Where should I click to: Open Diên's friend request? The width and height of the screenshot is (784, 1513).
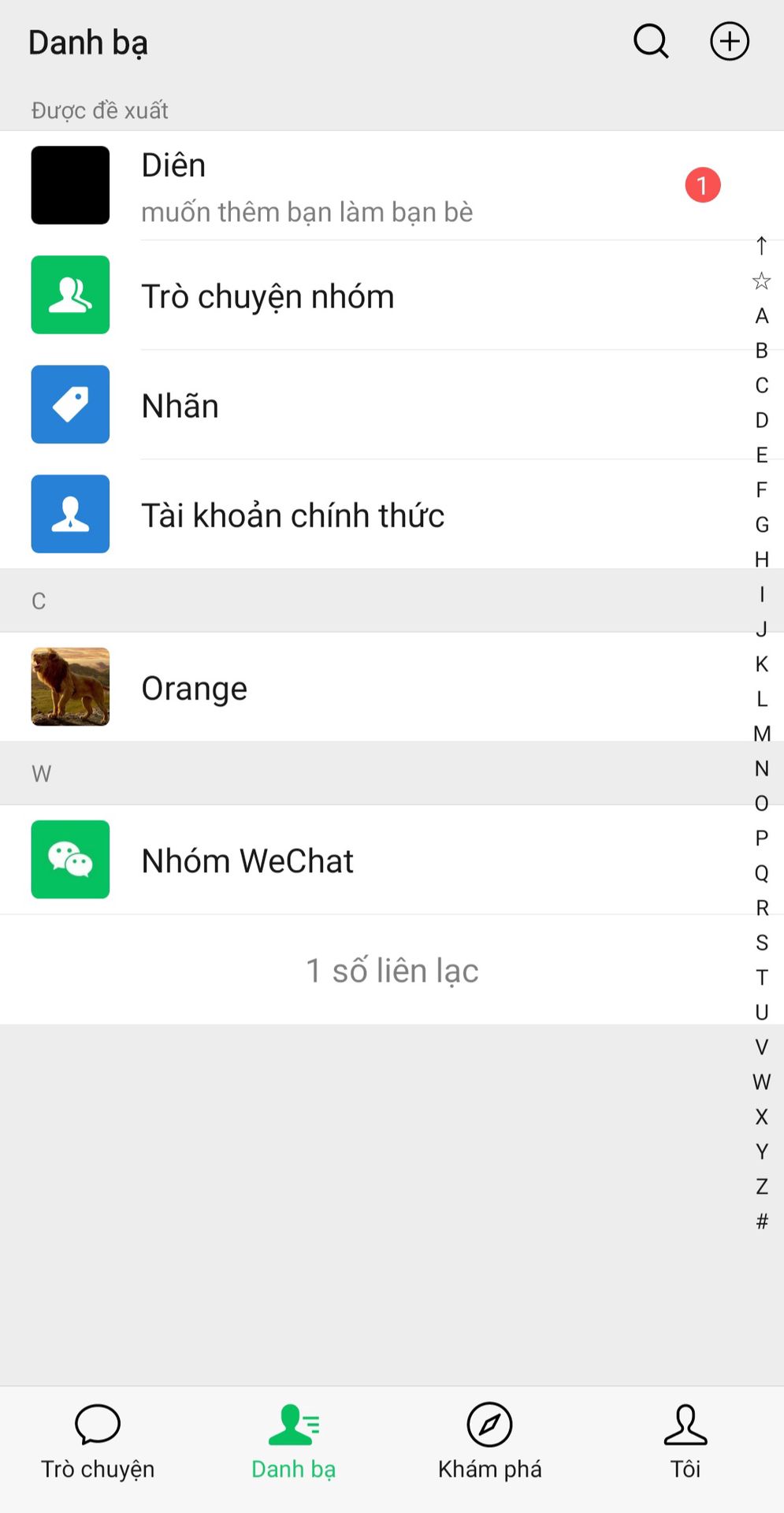pos(392,185)
